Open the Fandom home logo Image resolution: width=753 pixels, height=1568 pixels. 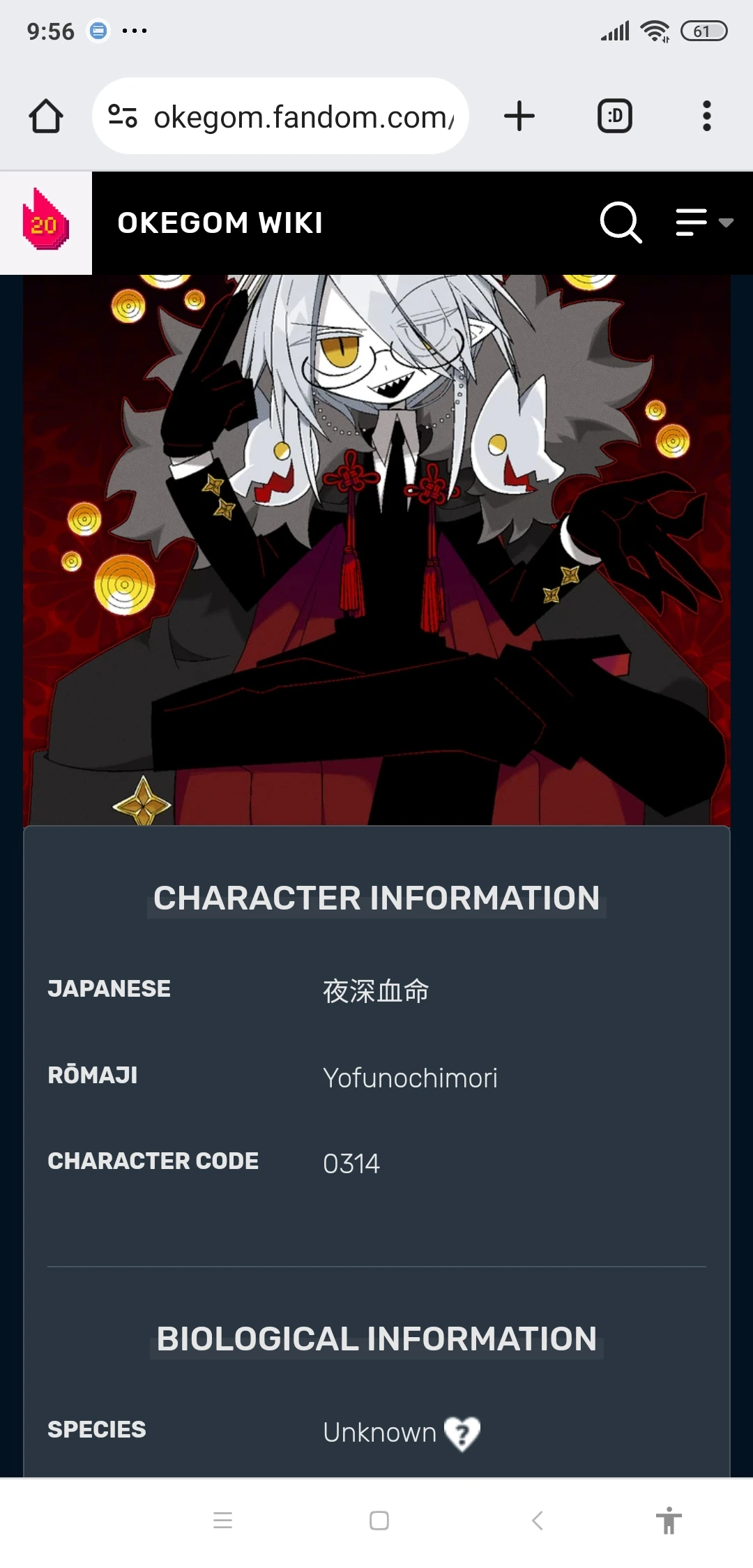tap(45, 222)
